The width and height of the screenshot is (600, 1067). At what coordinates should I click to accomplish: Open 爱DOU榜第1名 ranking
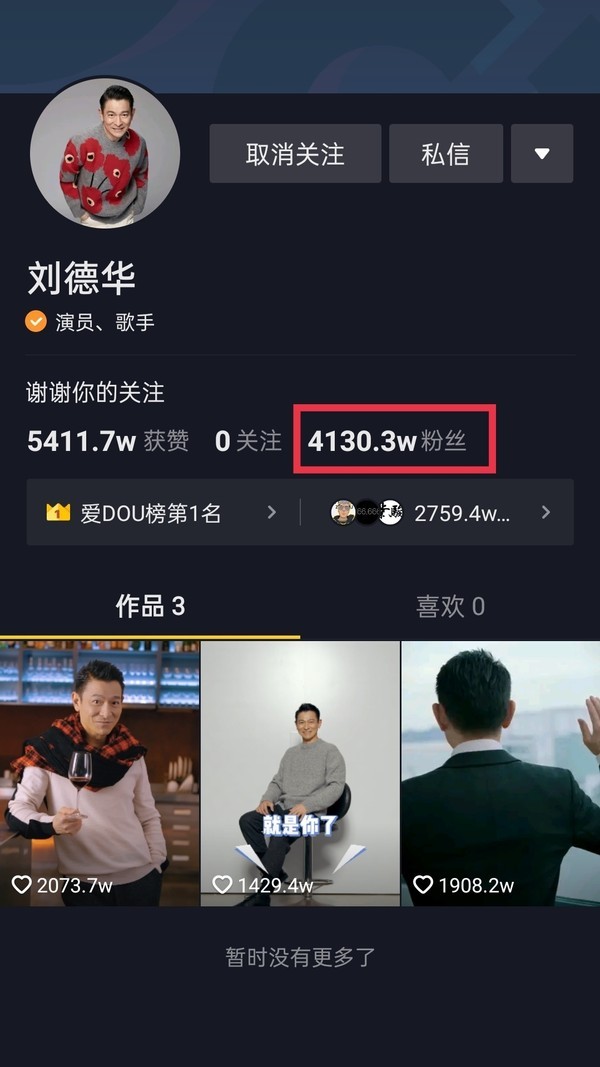(x=160, y=513)
